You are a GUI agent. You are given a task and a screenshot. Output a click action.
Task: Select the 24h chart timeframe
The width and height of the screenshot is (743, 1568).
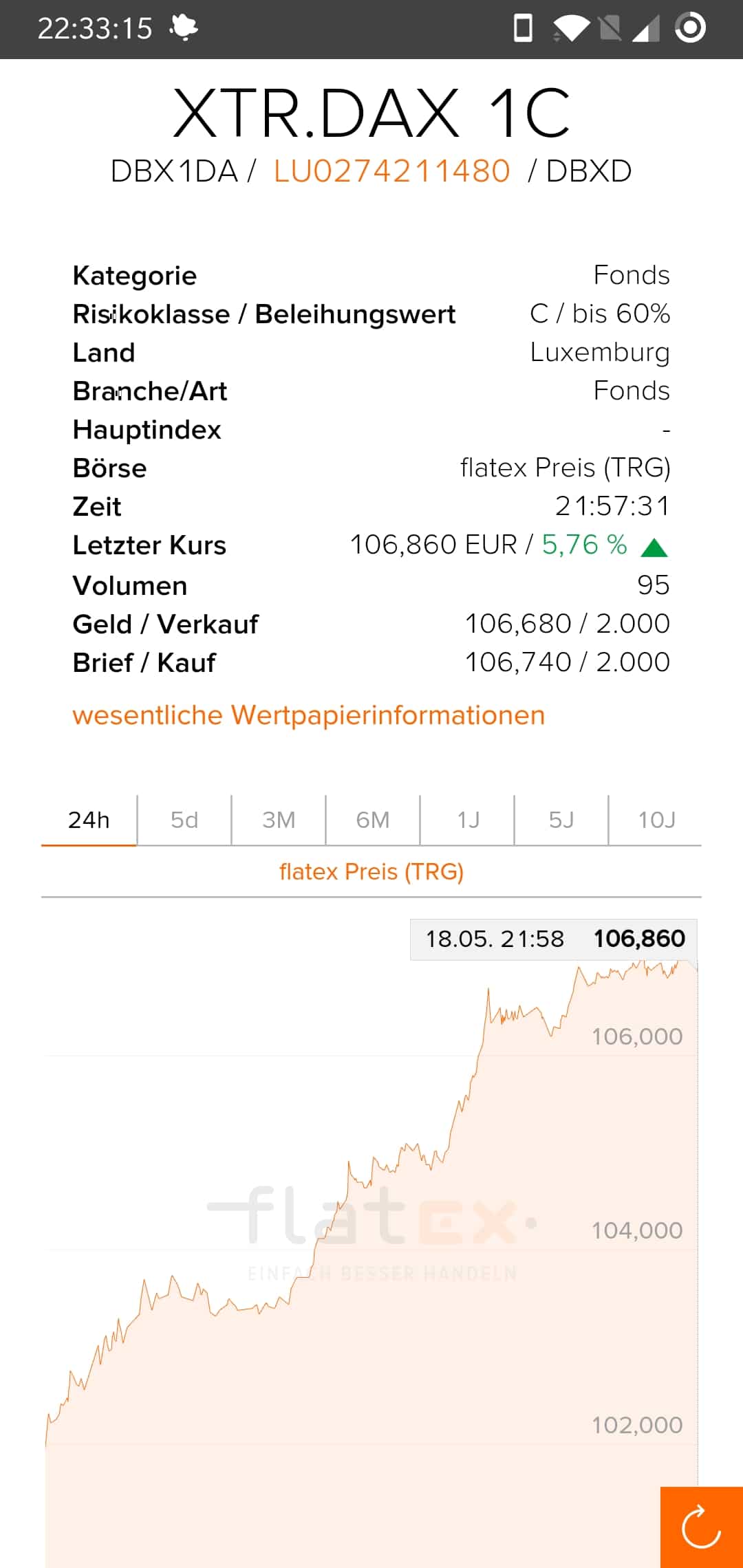point(87,820)
